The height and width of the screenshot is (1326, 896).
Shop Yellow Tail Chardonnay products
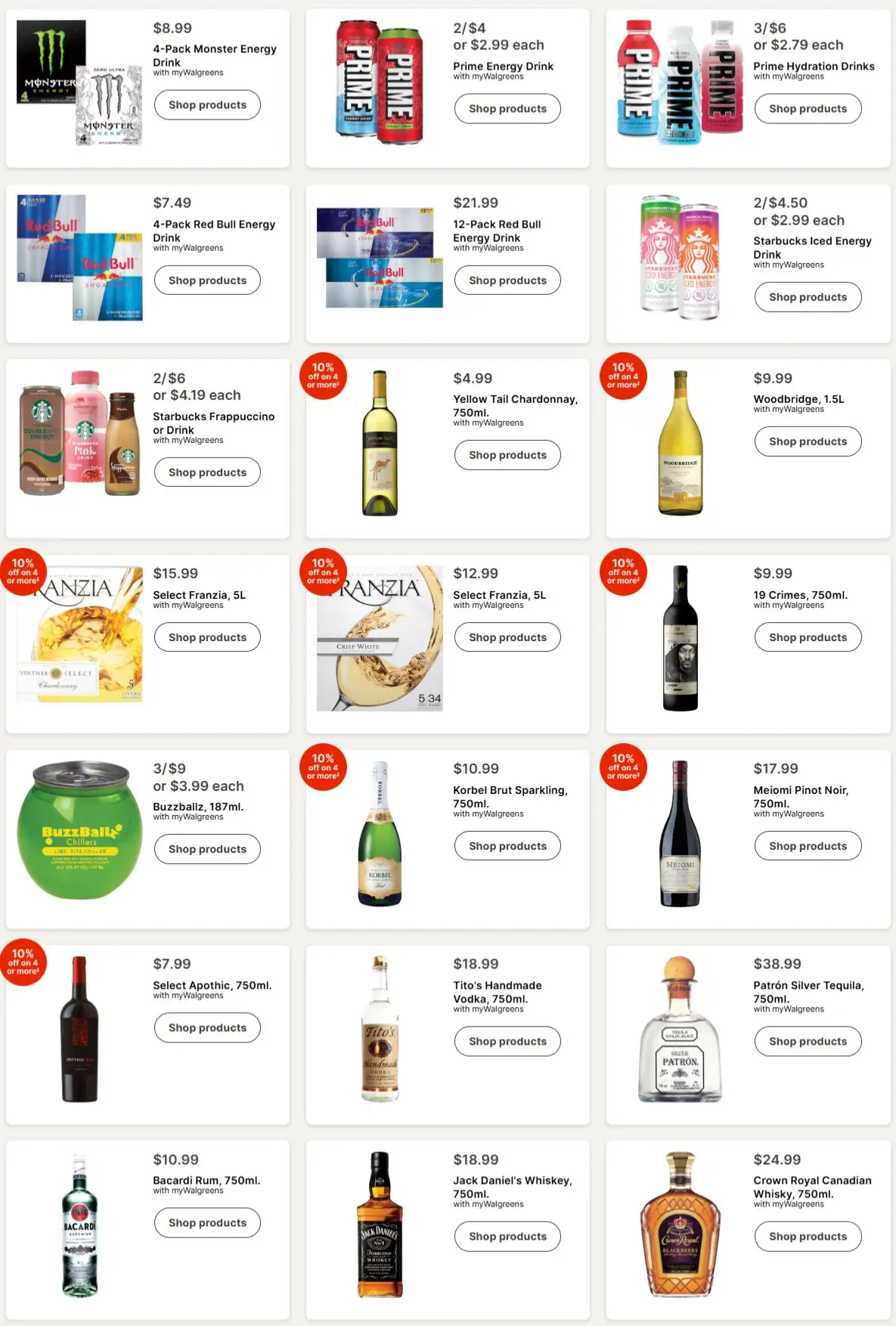pyautogui.click(x=507, y=455)
